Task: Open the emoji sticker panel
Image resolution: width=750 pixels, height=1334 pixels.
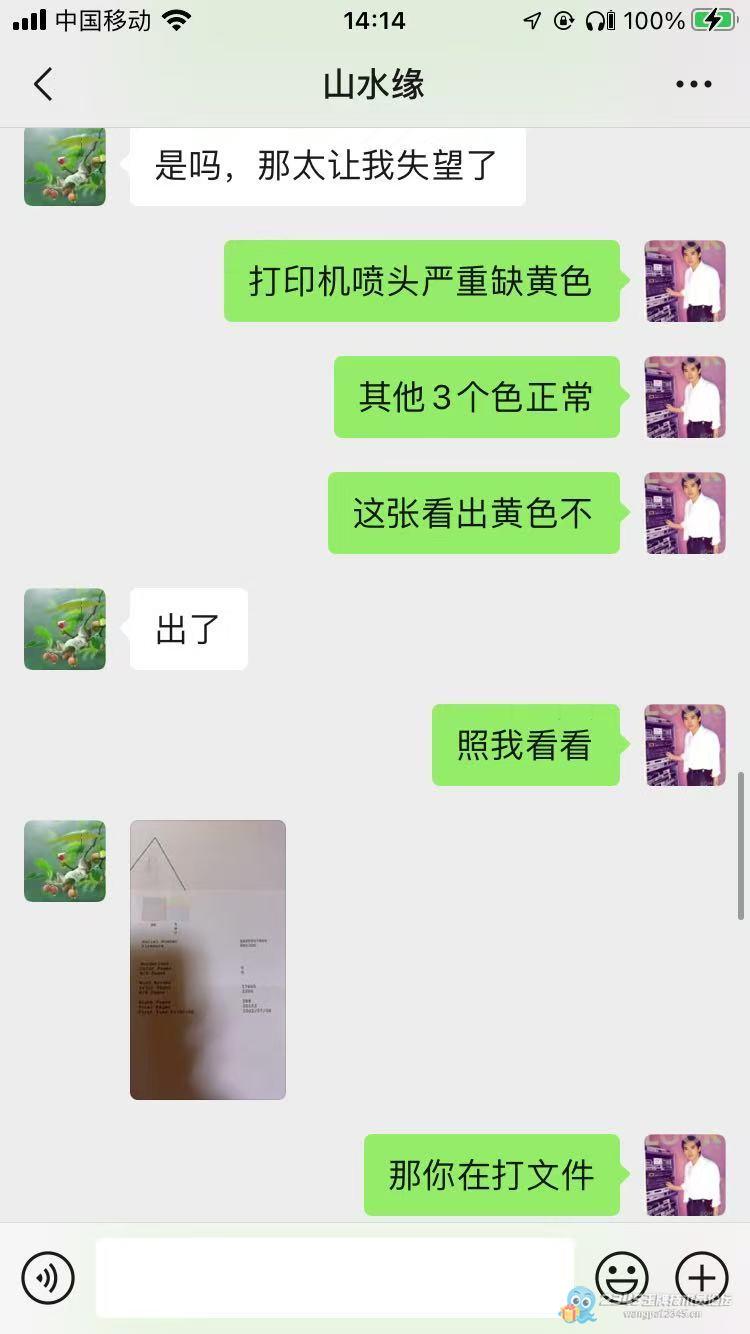Action: (x=622, y=1277)
